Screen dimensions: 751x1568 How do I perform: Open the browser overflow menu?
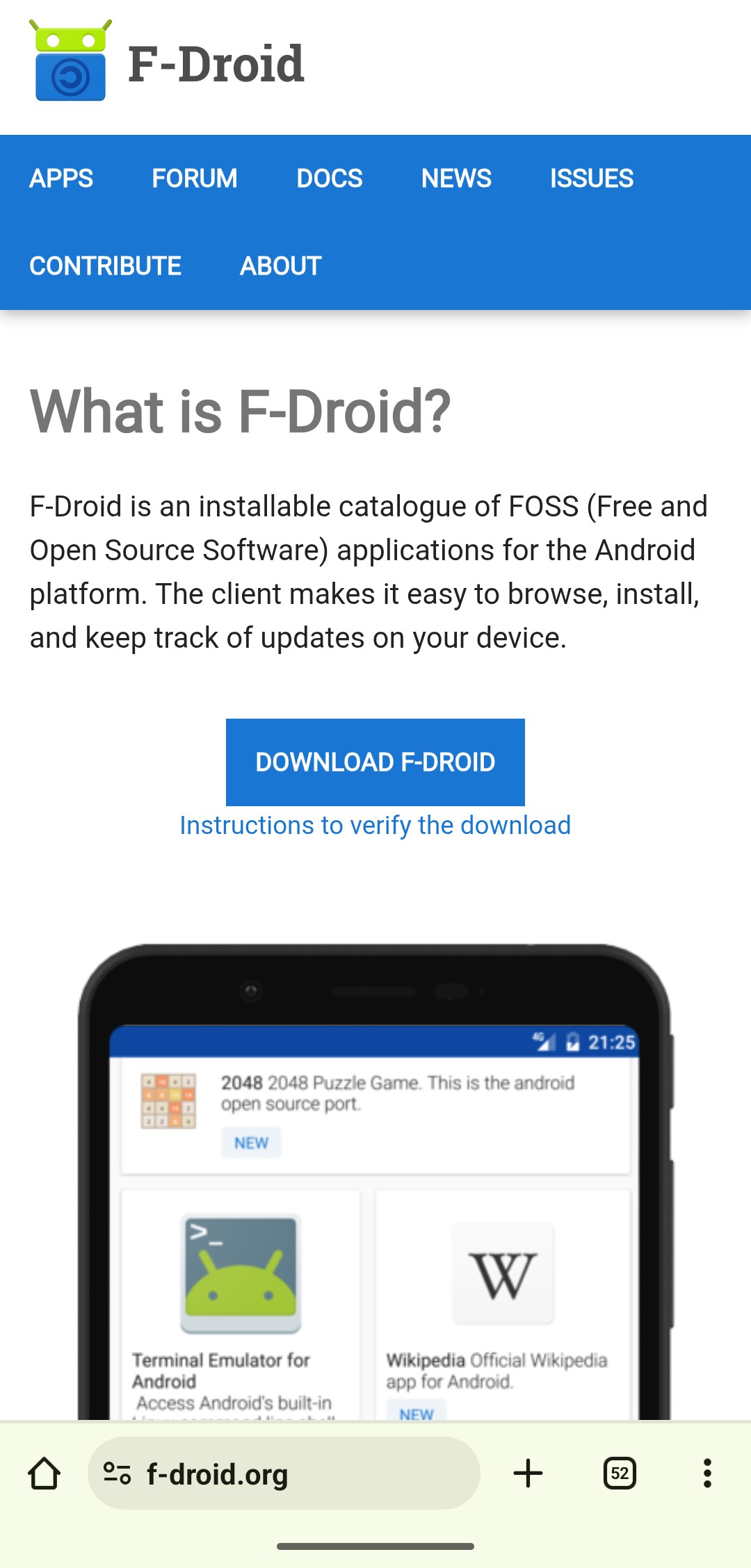pos(707,1473)
